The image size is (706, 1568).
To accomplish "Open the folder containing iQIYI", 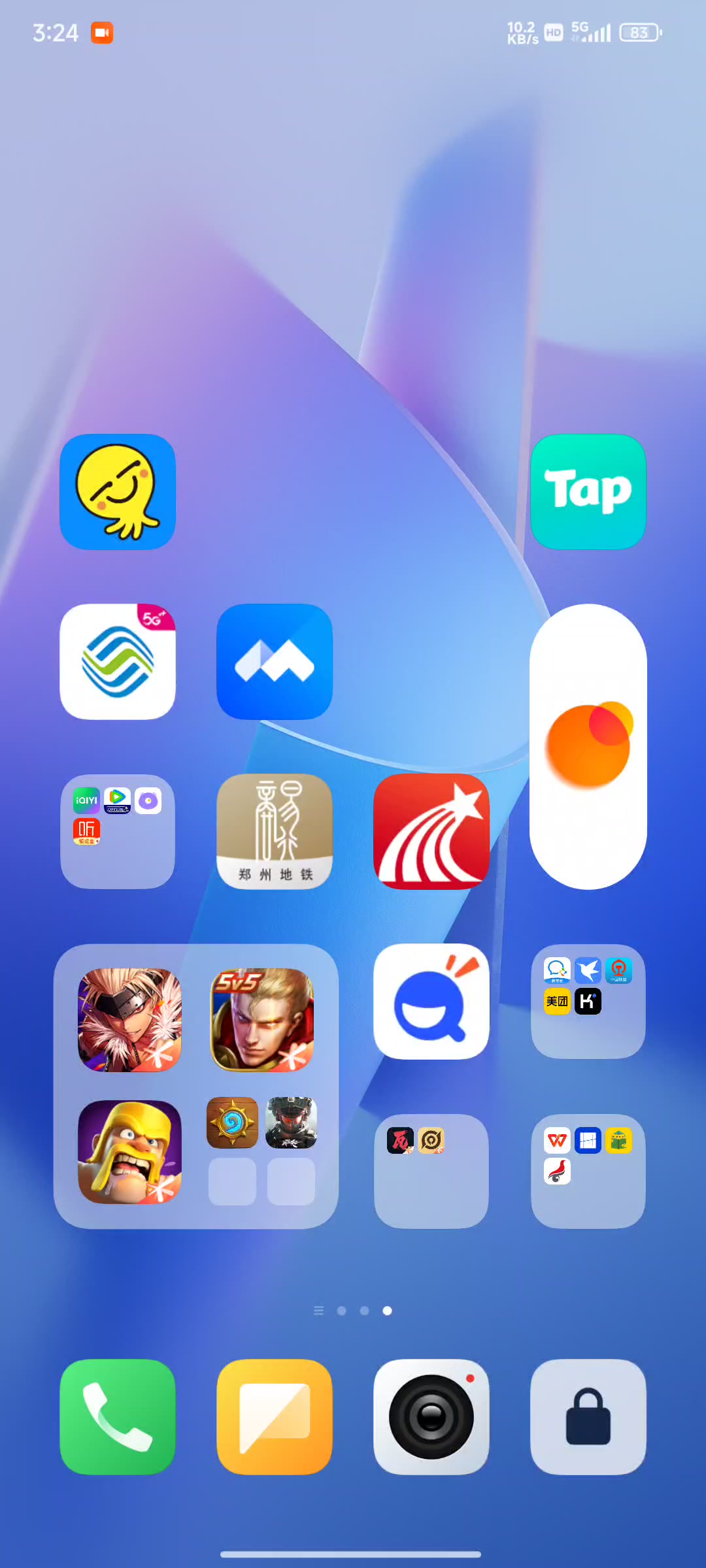I will pos(118,831).
